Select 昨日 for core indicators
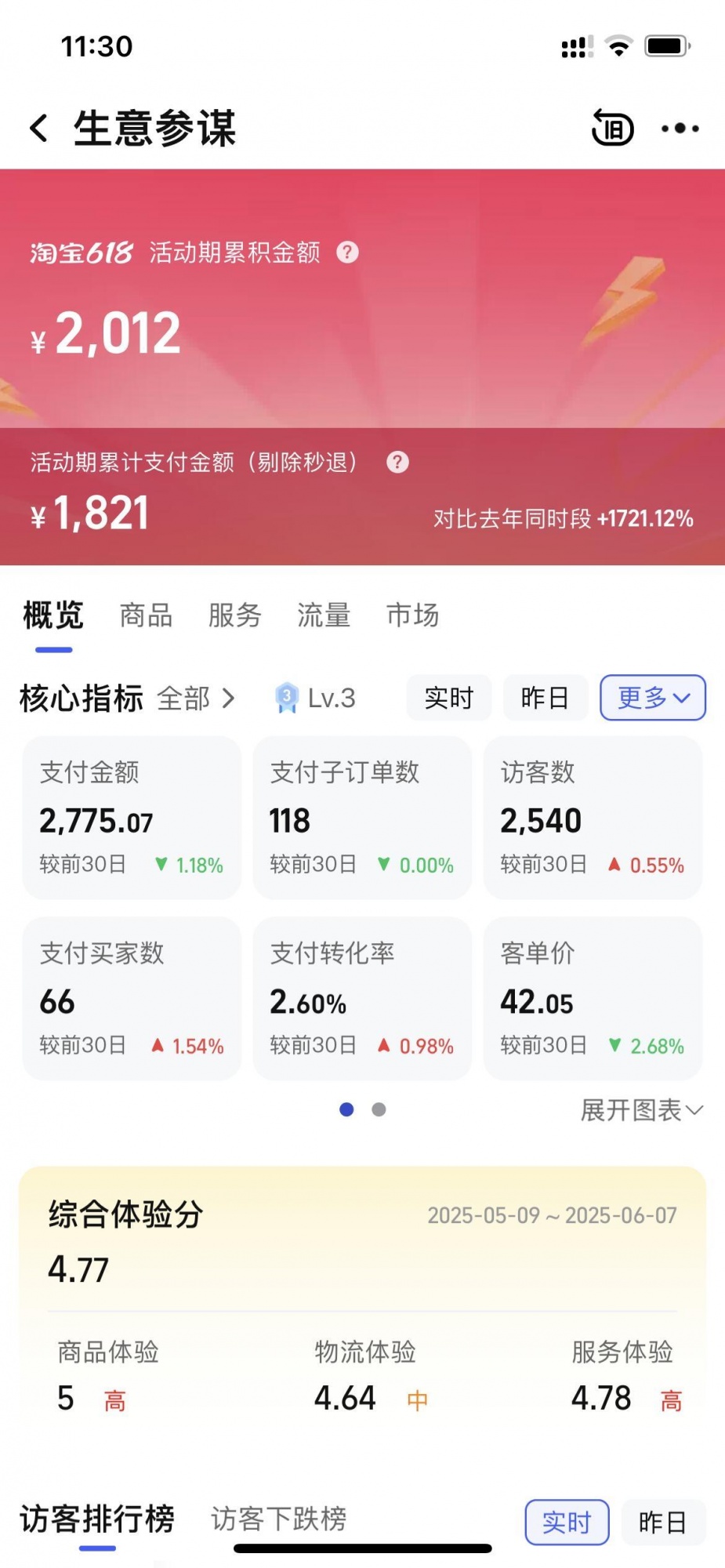The height and width of the screenshot is (1568, 725). (x=545, y=698)
